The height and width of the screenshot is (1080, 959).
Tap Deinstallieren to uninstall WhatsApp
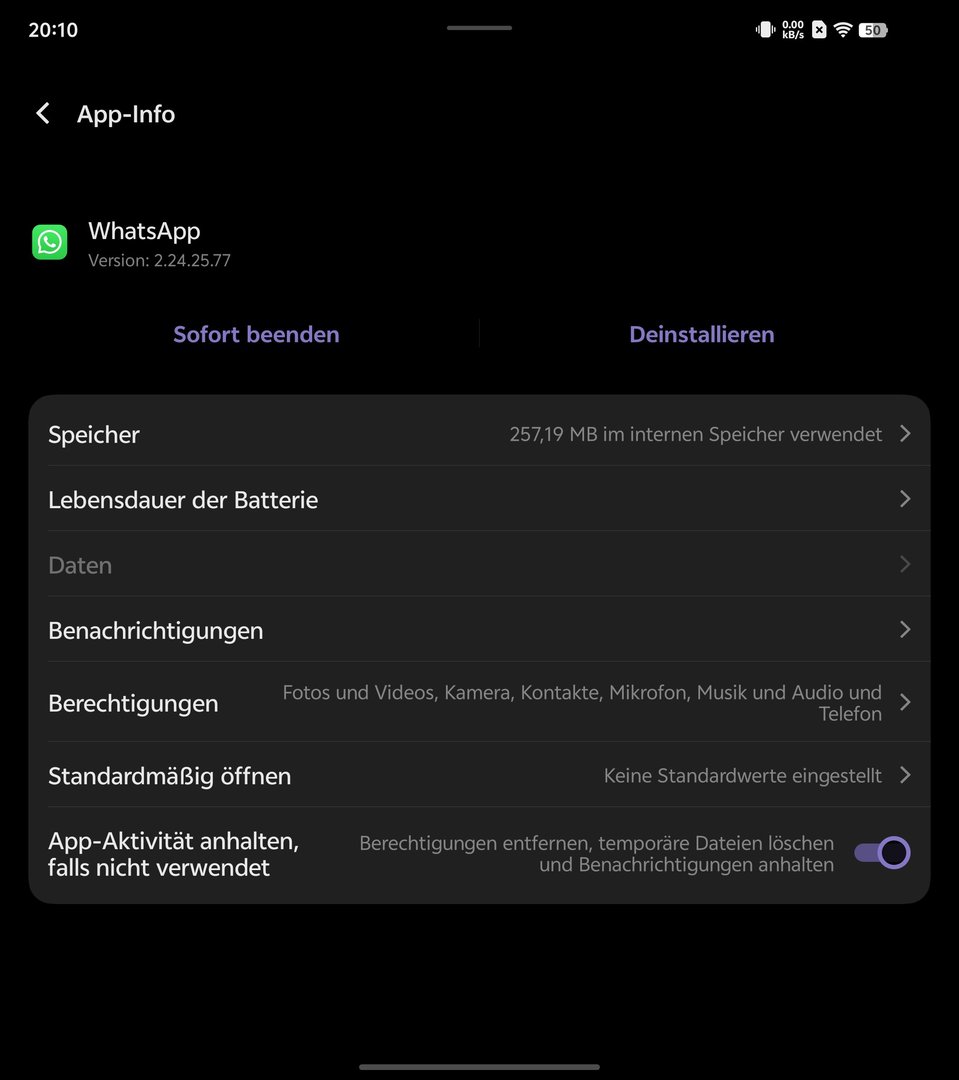click(701, 334)
